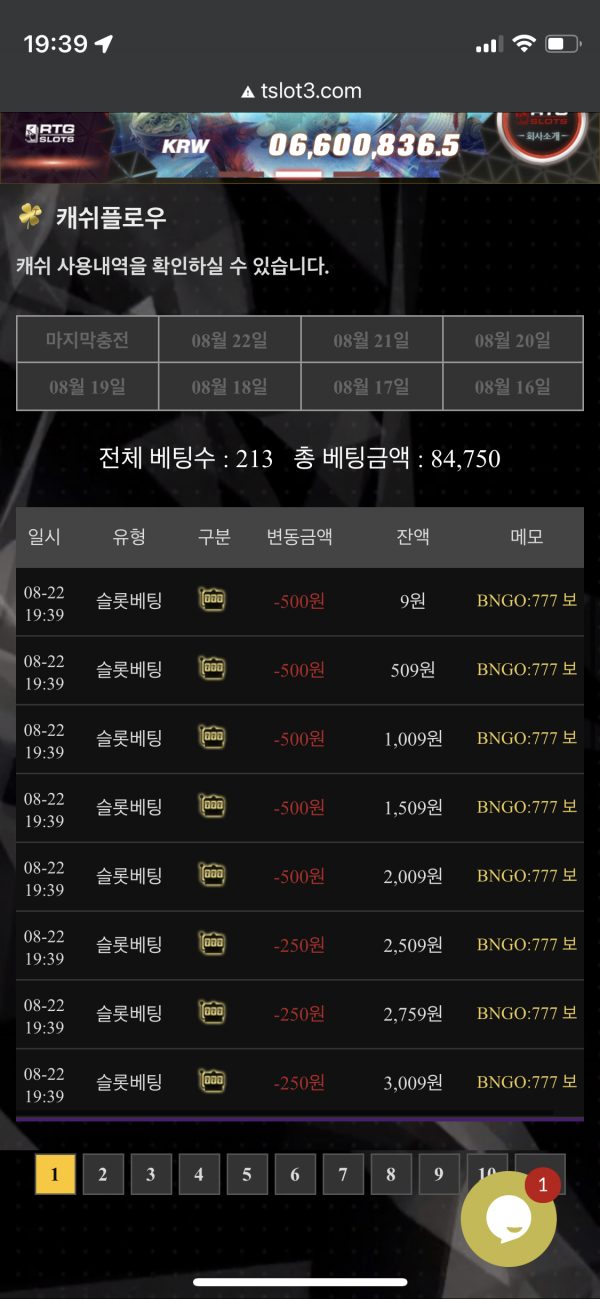Viewport: 600px width, 1299px height.
Task: Go to page 9
Action: (x=439, y=1174)
